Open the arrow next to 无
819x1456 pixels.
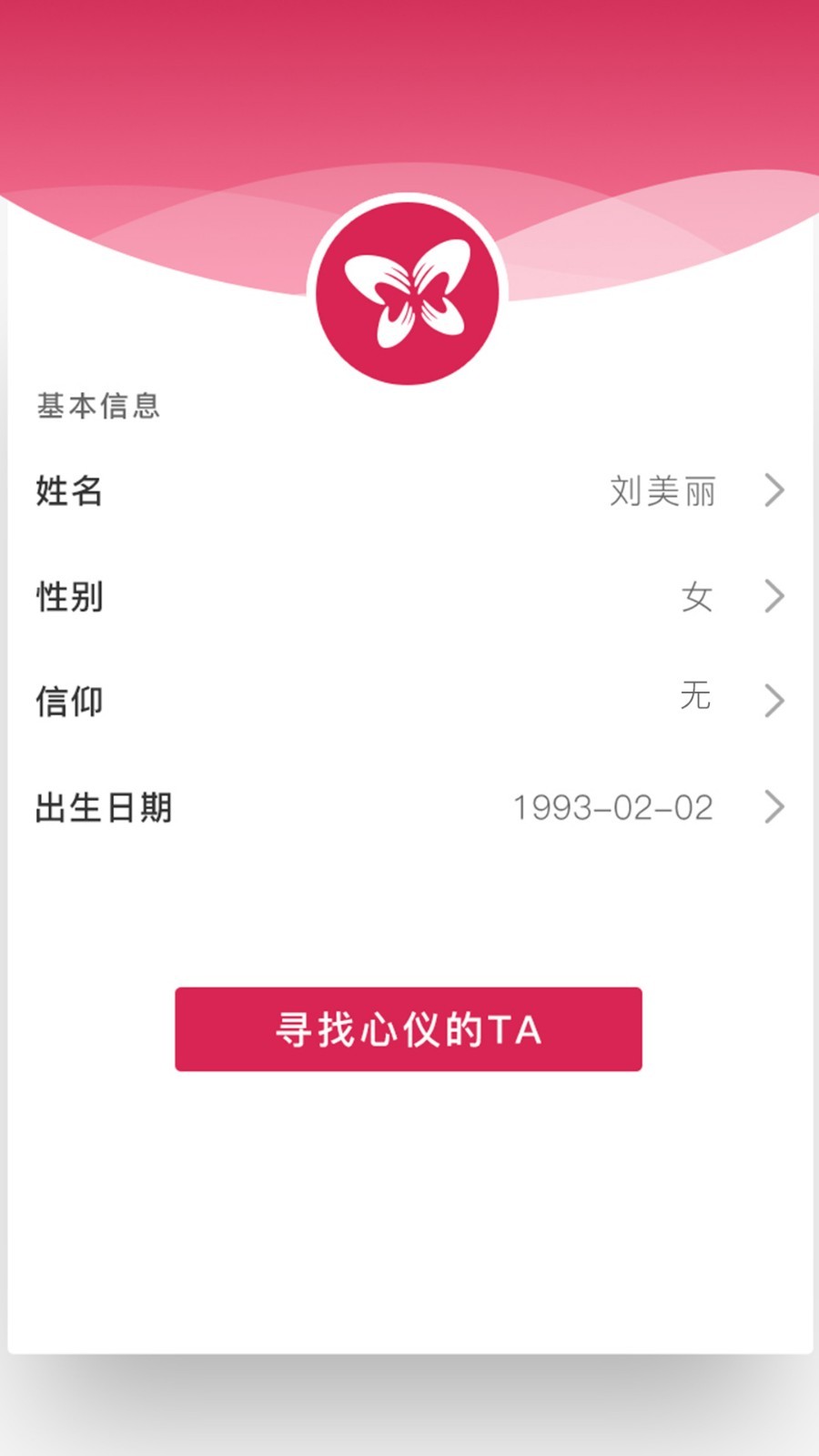775,701
